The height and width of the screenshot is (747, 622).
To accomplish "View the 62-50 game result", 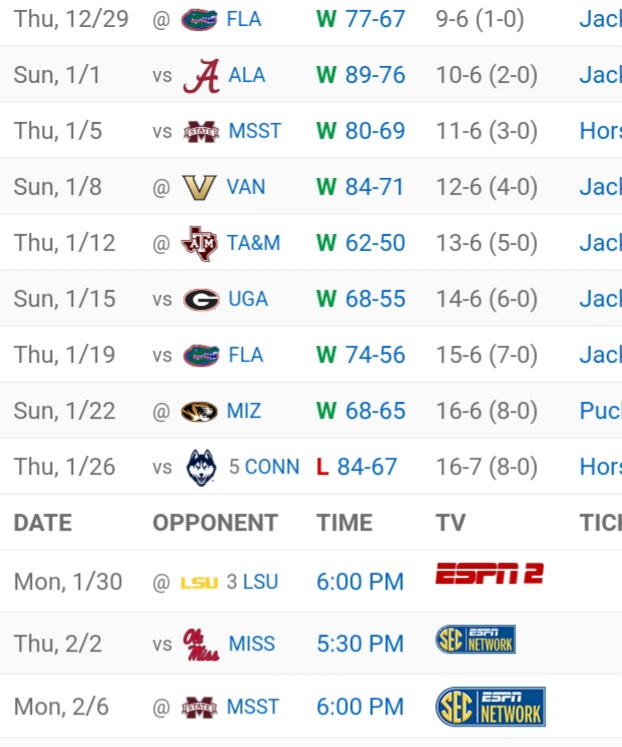I will 374,243.
